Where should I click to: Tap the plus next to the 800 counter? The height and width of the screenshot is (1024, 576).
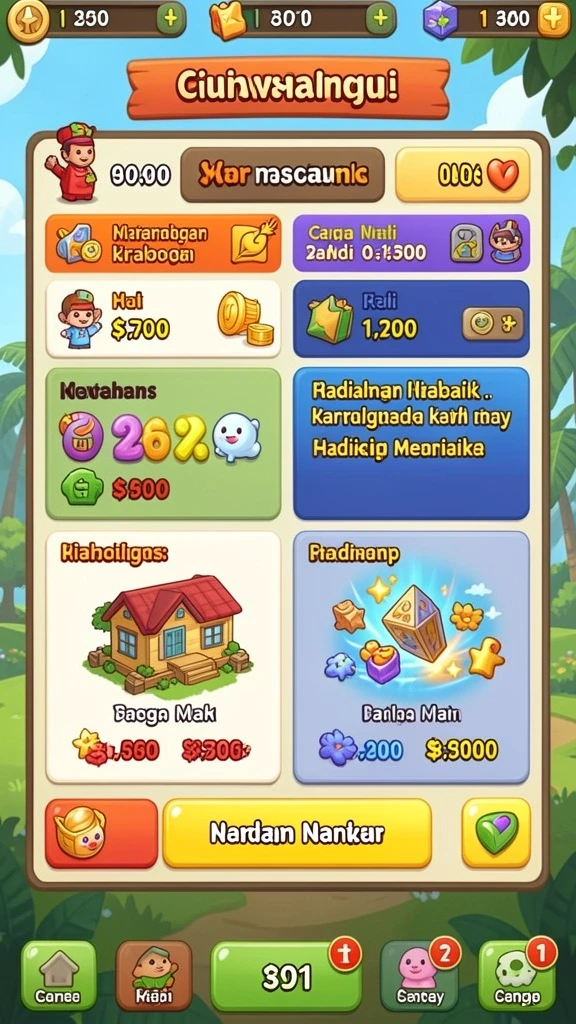(380, 18)
